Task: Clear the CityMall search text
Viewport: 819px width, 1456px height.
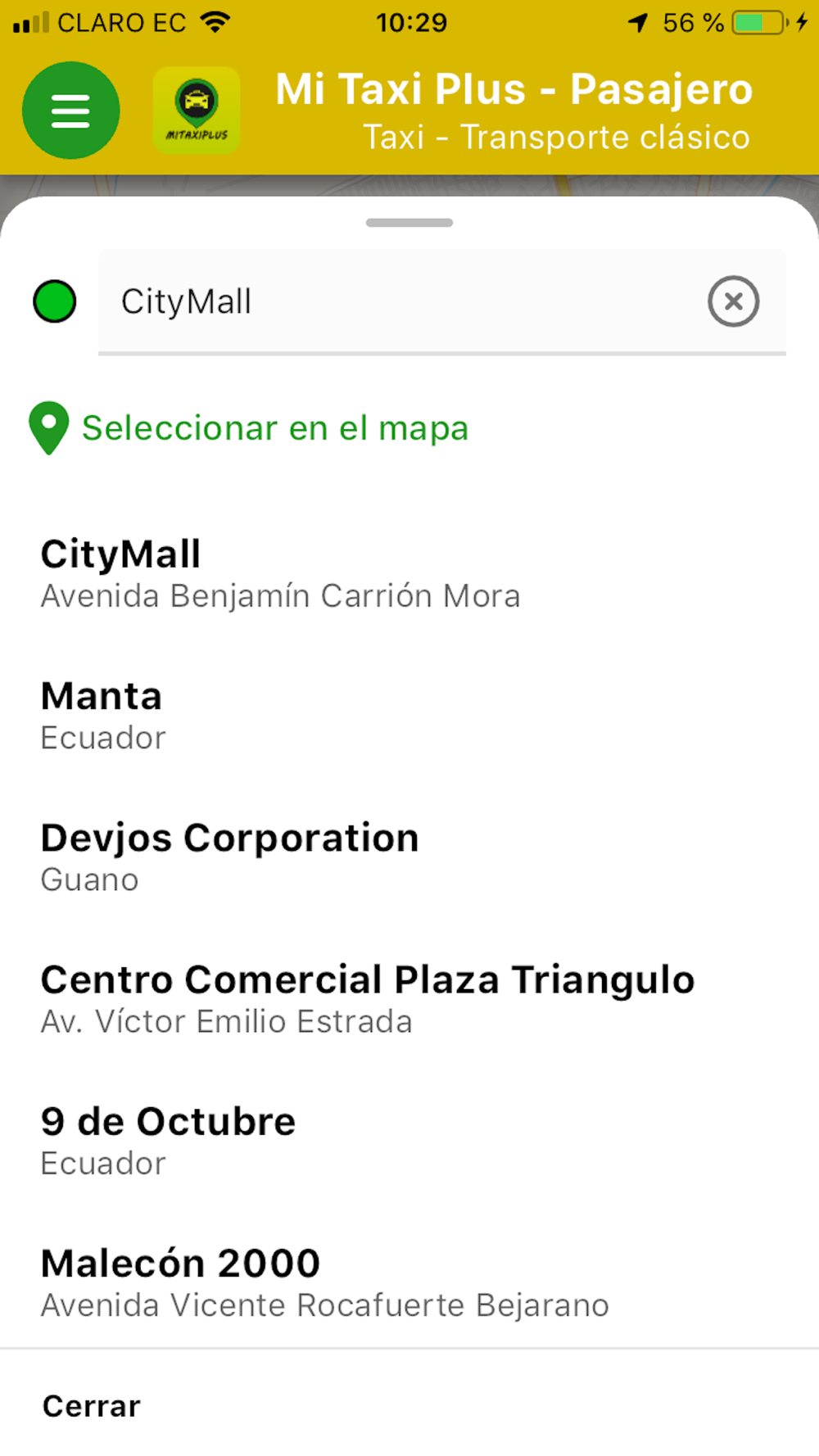Action: (733, 301)
